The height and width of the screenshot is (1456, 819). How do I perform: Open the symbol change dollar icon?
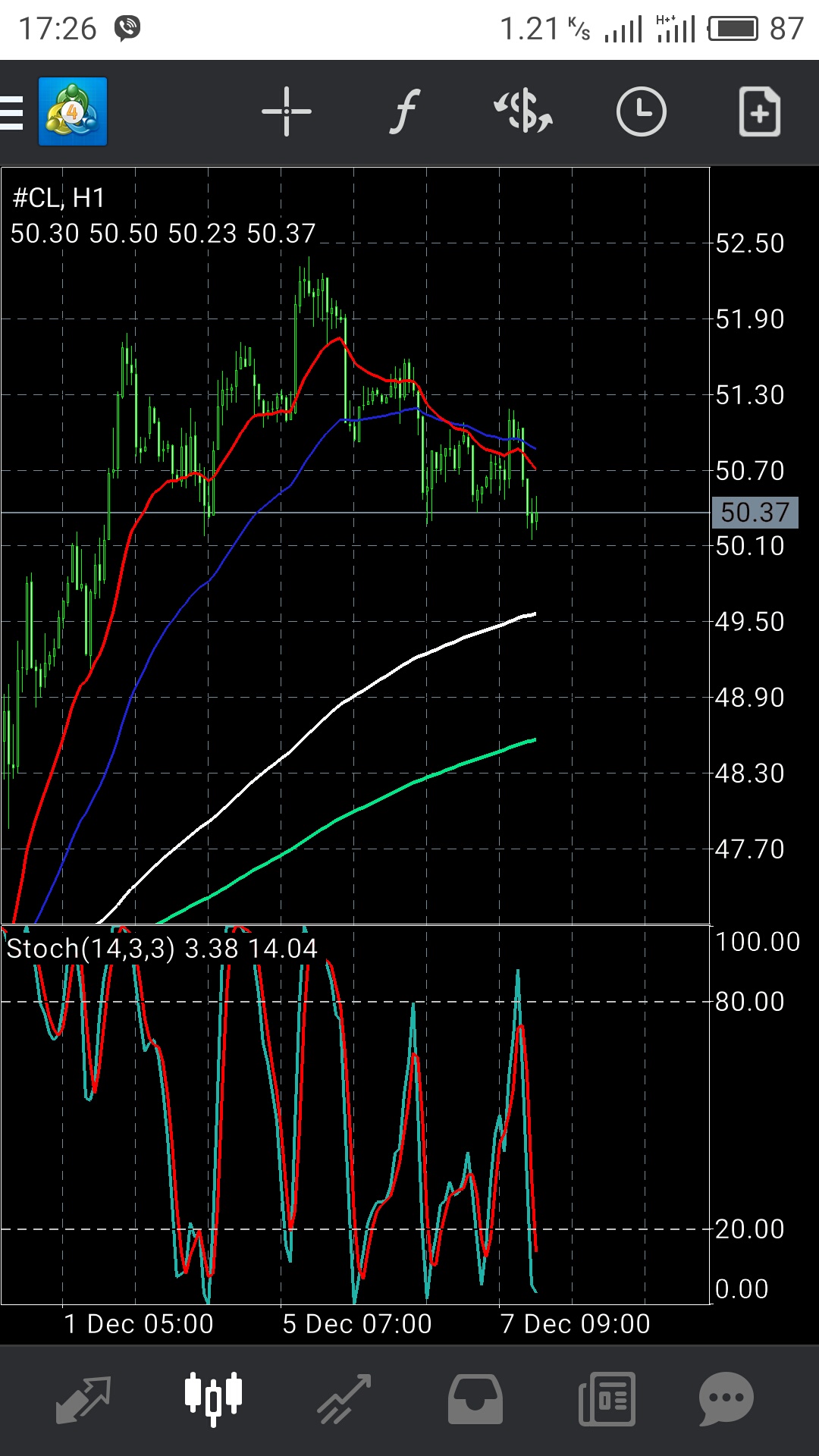(523, 111)
